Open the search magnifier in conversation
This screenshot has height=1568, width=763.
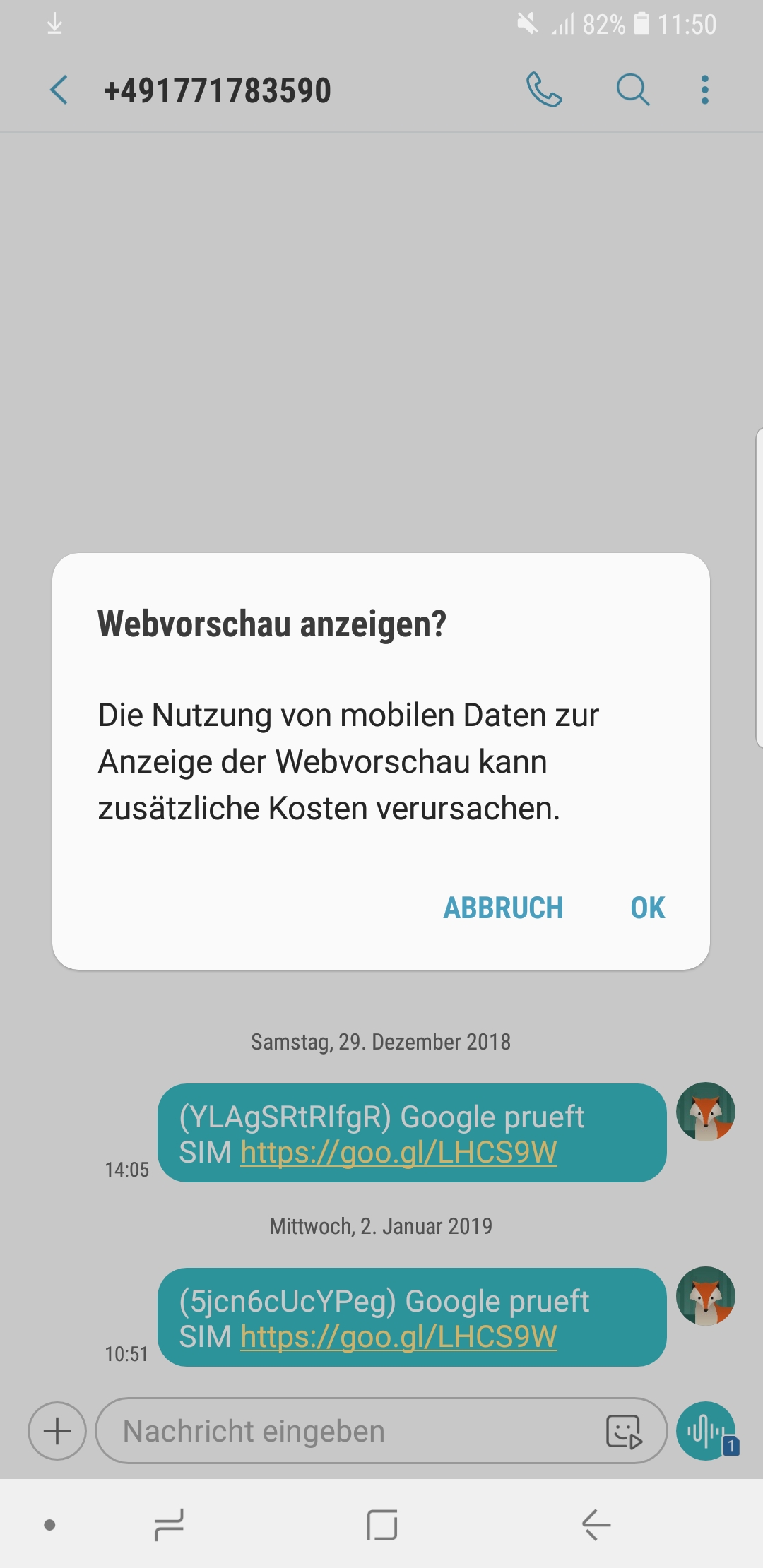click(x=633, y=90)
